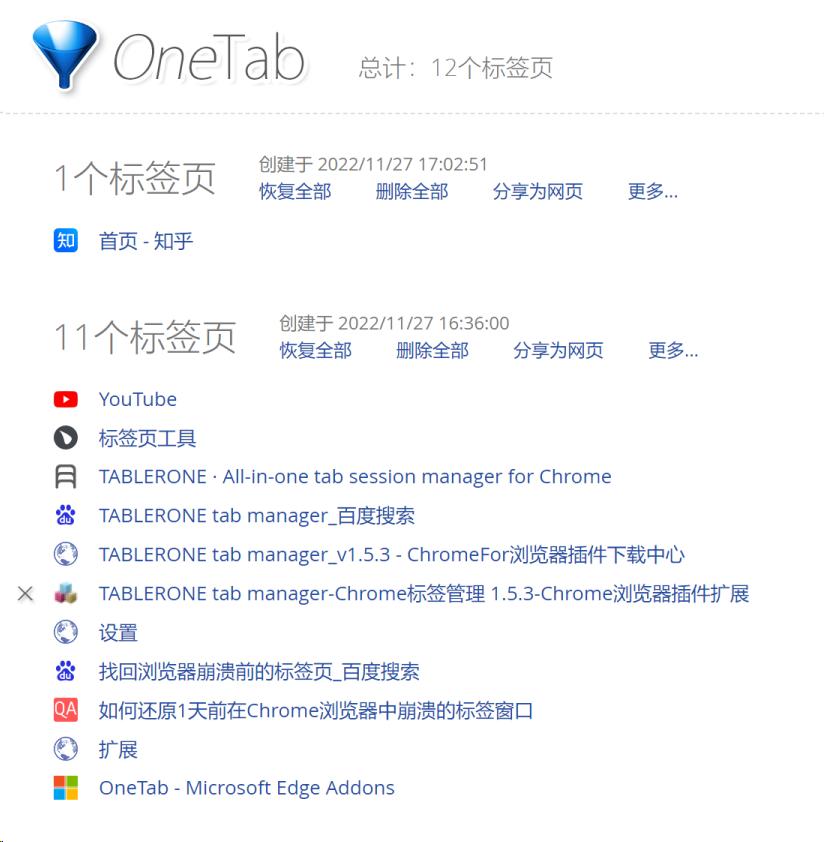Open the 首页 - 知乎 saved tab
The height and width of the screenshot is (842, 824).
(145, 241)
